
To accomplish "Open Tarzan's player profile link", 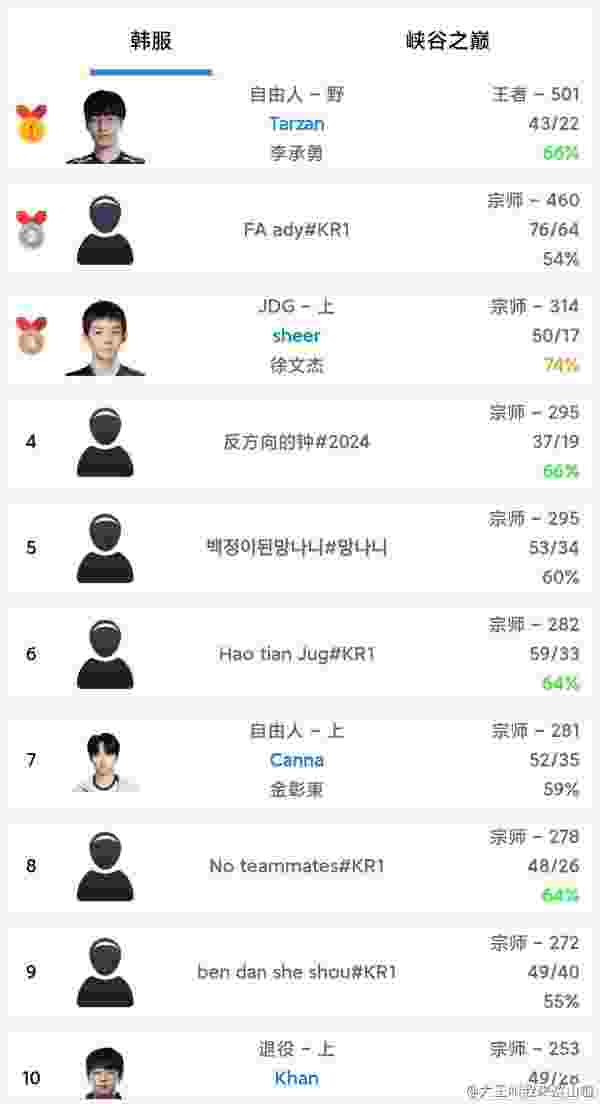I will pos(296,124).
